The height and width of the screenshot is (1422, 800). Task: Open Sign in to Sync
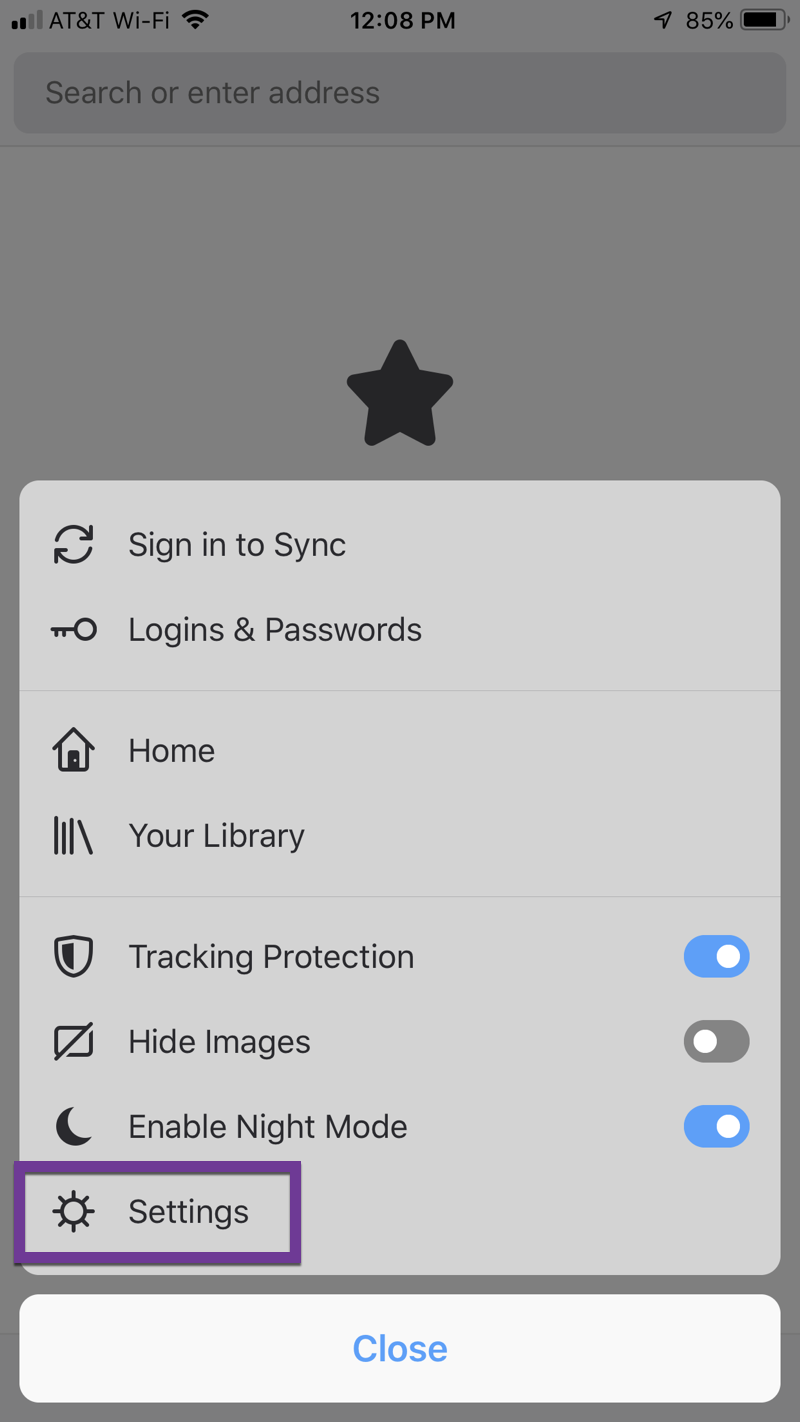236,545
